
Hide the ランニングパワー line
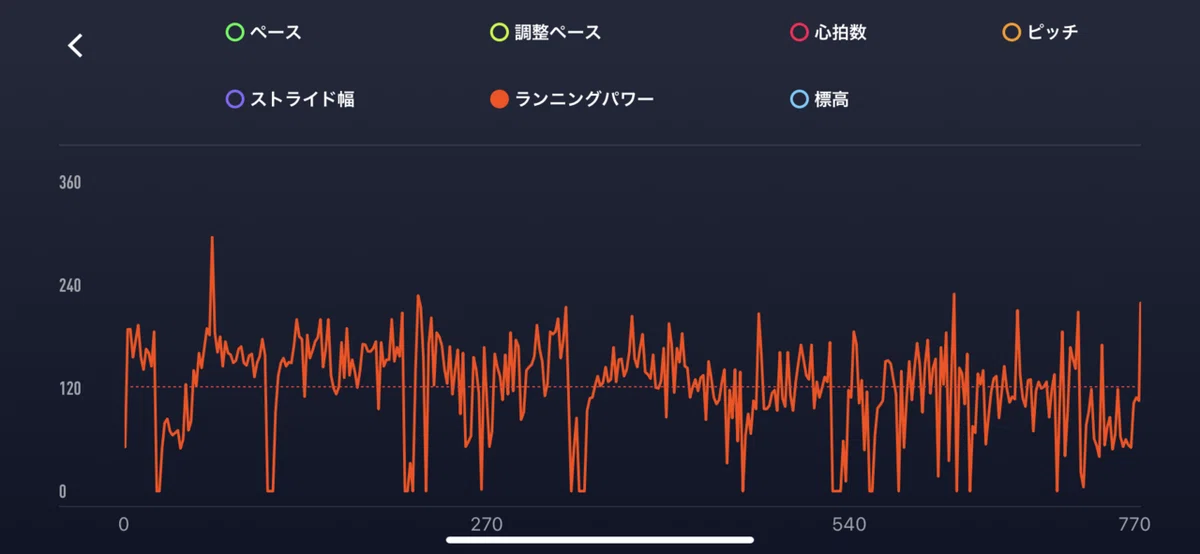point(572,100)
